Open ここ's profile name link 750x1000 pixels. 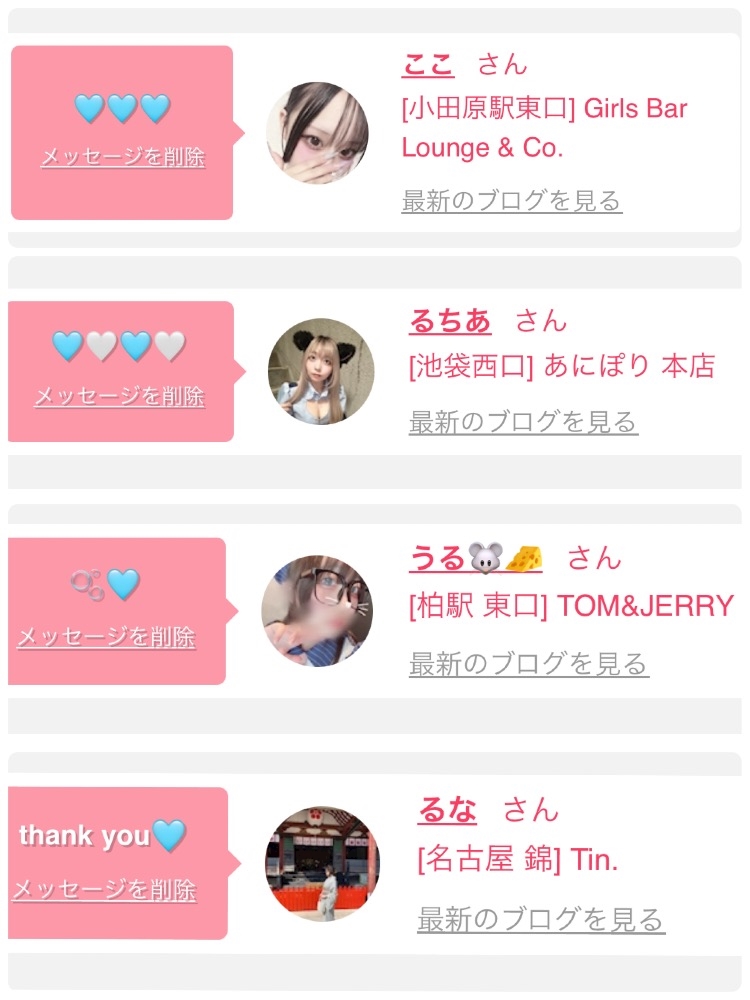click(428, 64)
